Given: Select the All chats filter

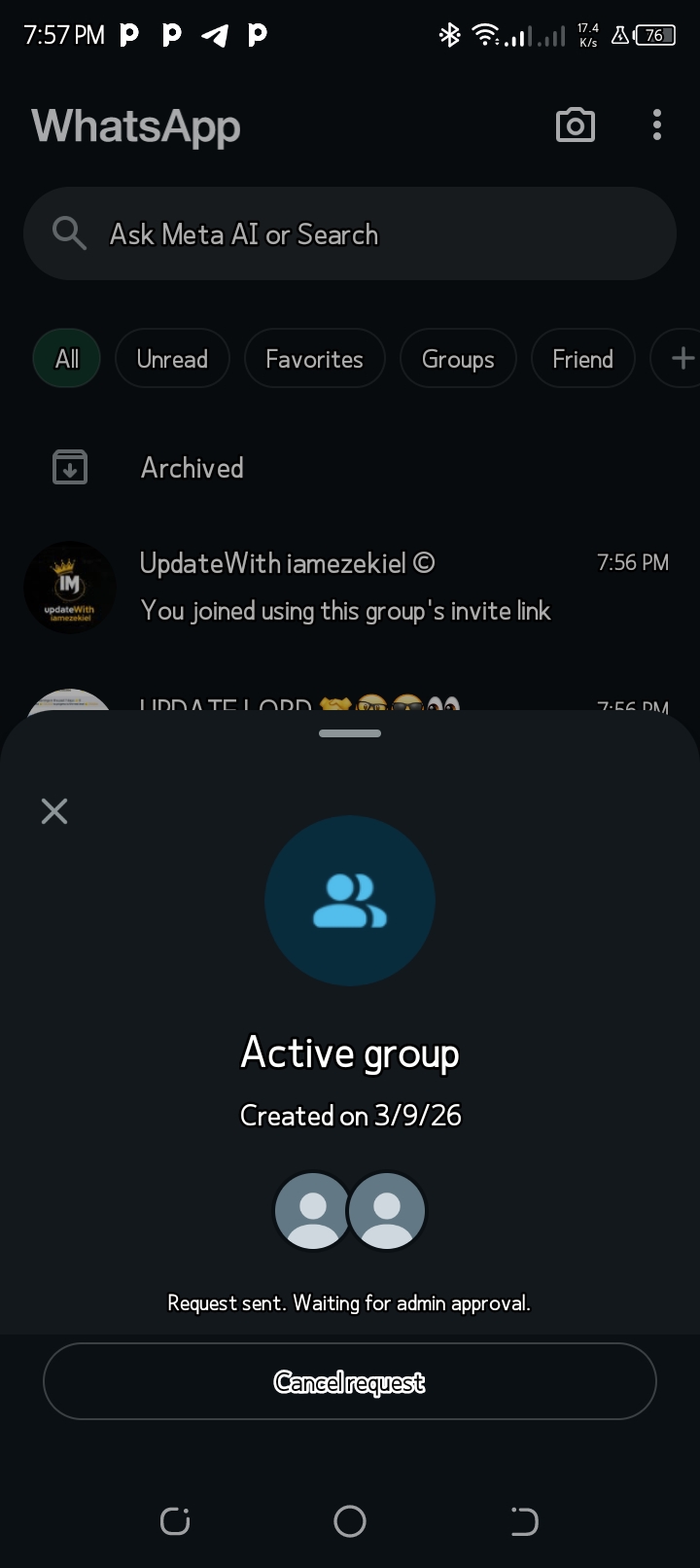Looking at the screenshot, I should coord(66,359).
